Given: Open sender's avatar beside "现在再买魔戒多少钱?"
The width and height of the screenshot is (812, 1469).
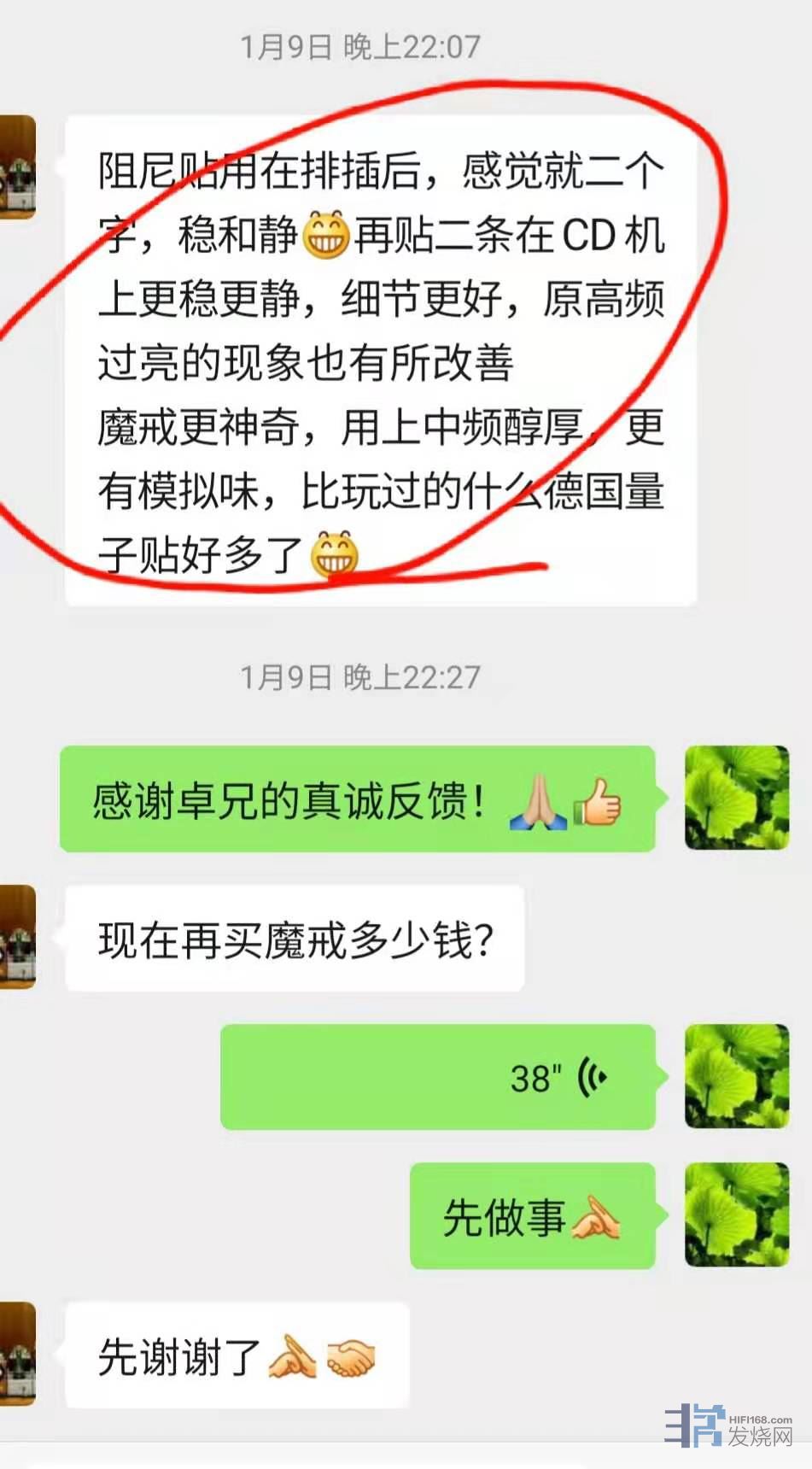Looking at the screenshot, I should click(17, 937).
